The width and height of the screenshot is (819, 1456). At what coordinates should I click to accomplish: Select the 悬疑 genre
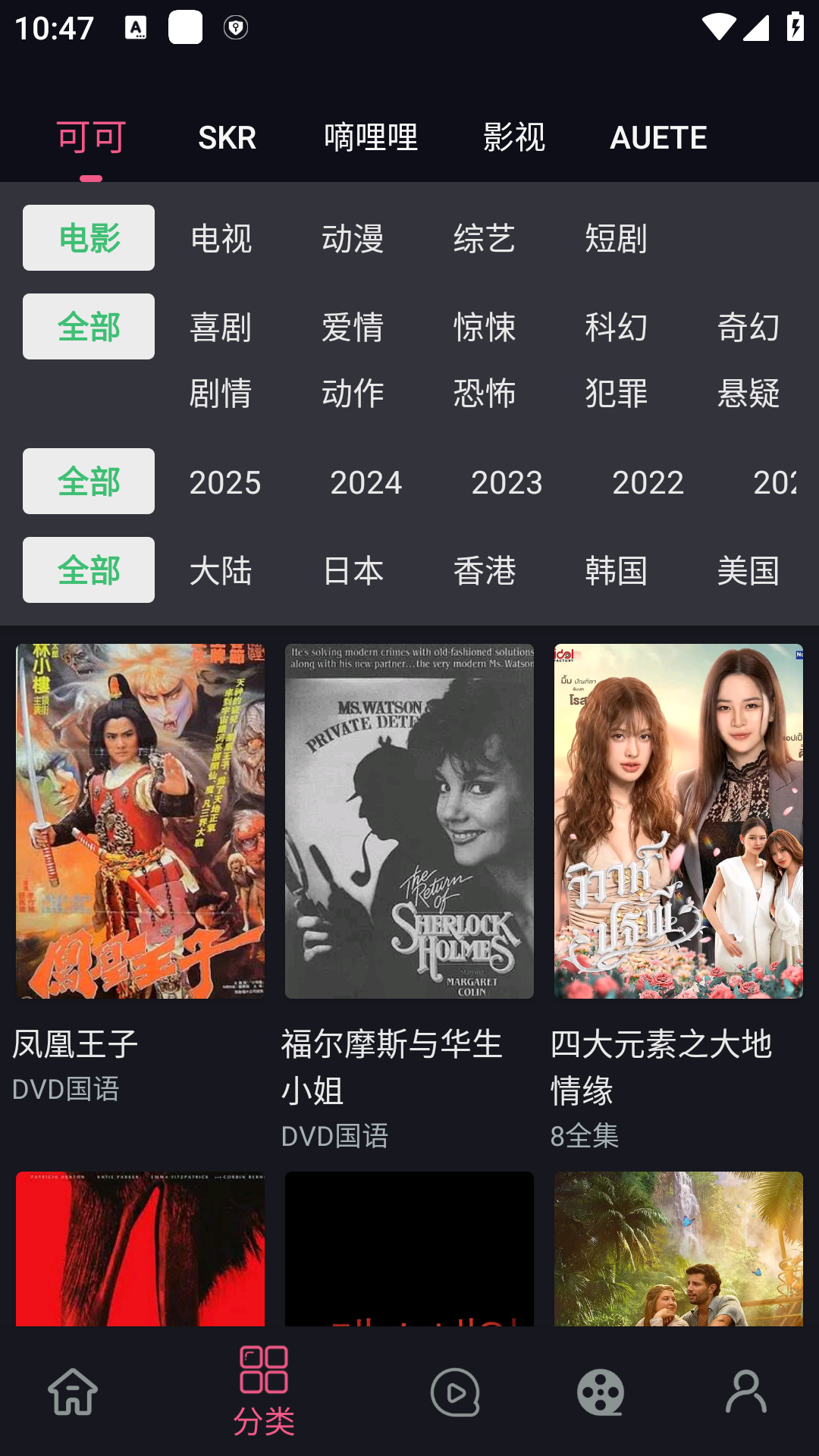coord(748,394)
